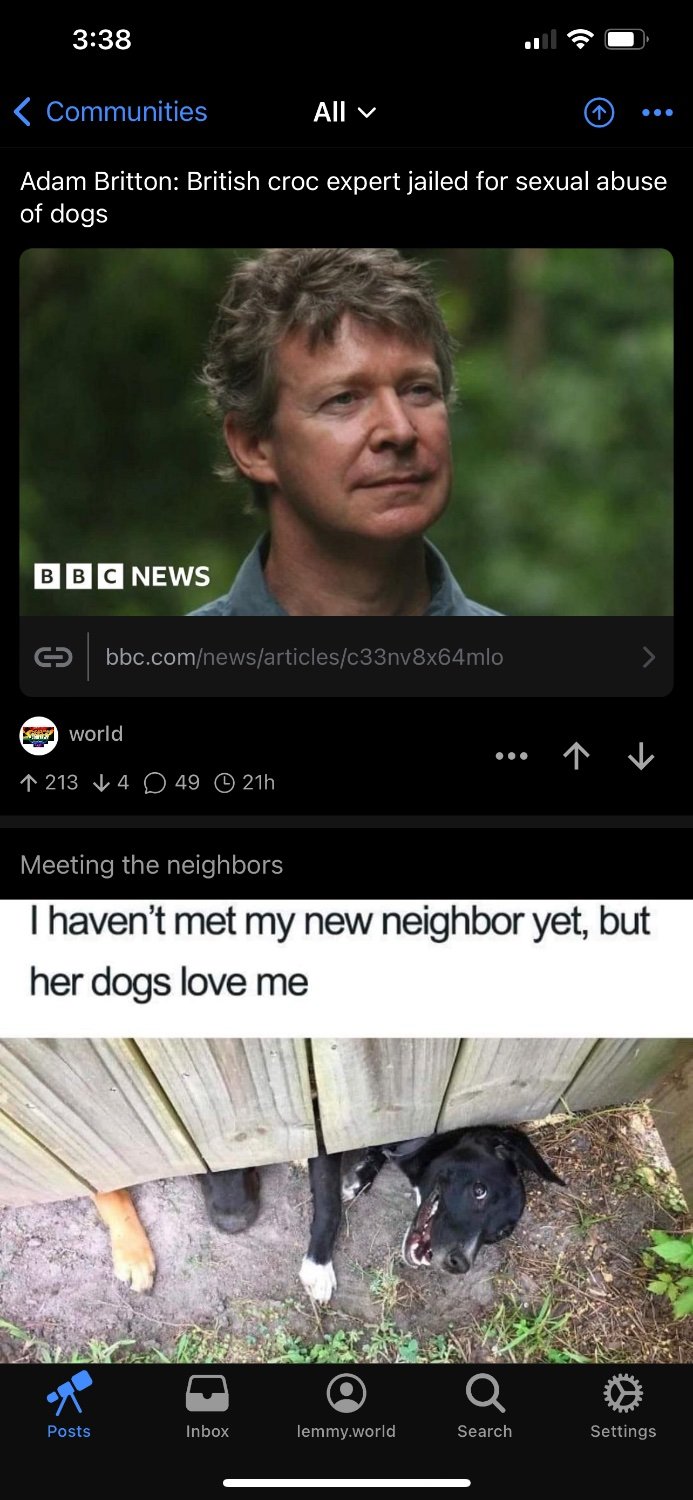Viewport: 693px width, 1500px height.
Task: Open the lemmy.world account tab
Action: tap(346, 1405)
